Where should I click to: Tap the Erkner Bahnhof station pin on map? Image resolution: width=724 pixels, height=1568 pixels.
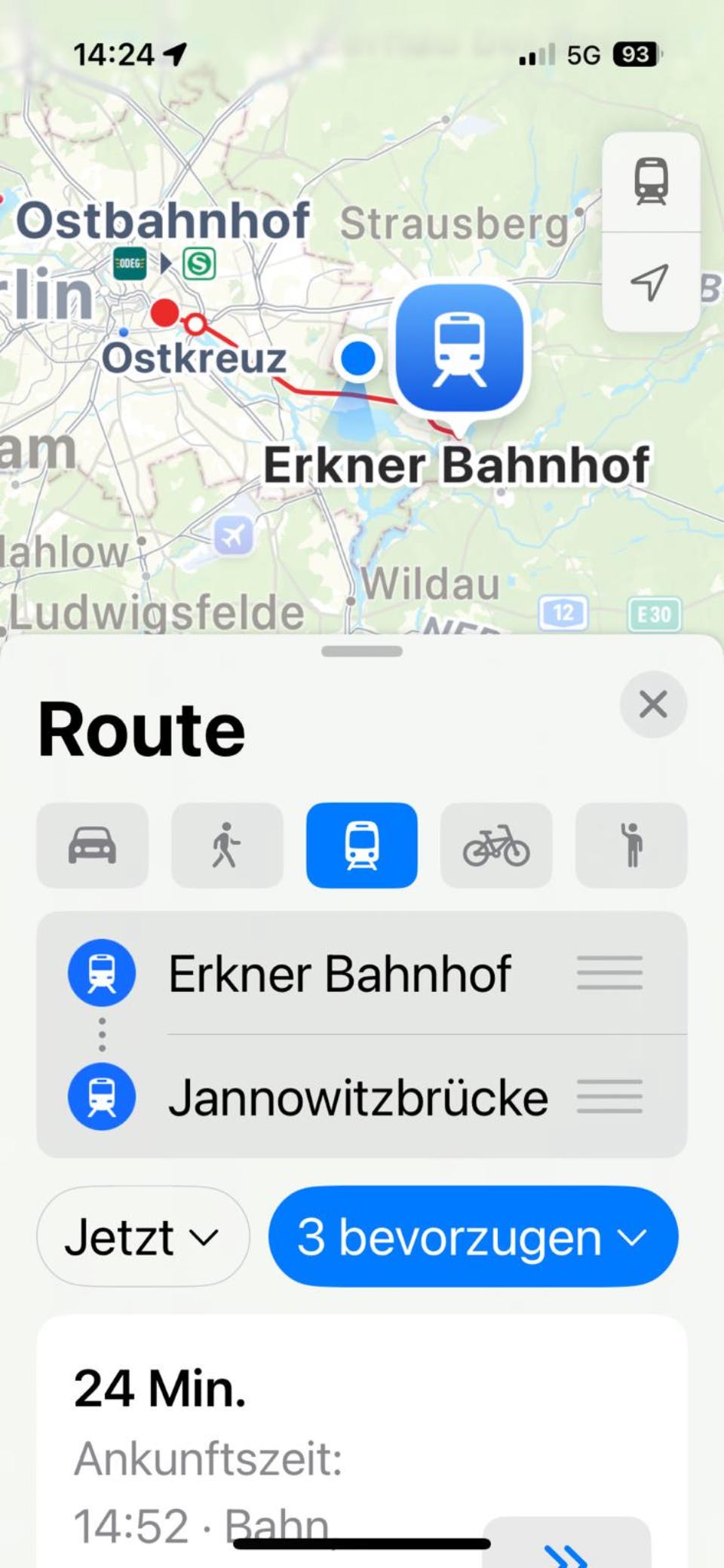pyautogui.click(x=459, y=351)
